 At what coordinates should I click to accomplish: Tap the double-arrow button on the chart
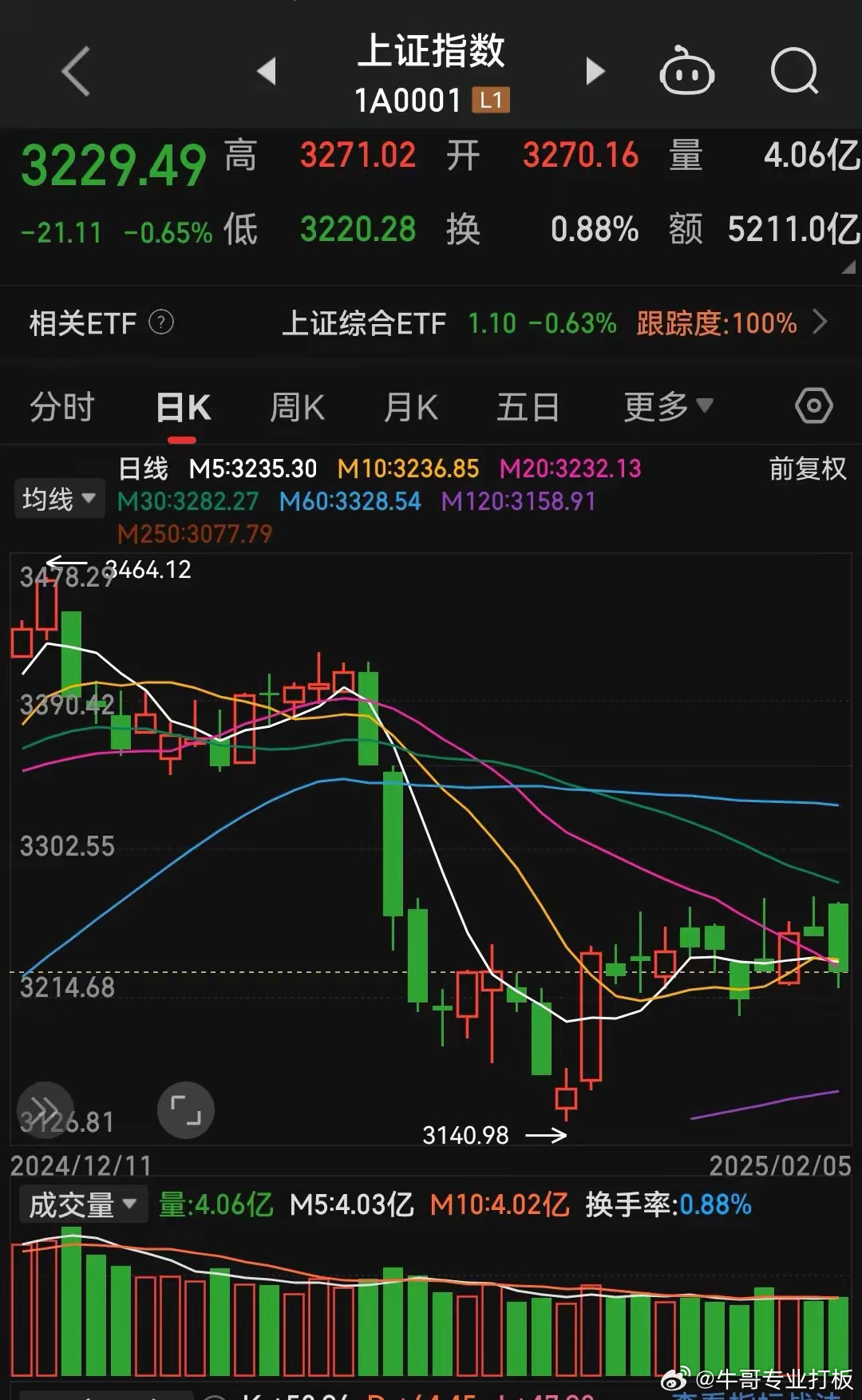(x=45, y=1109)
